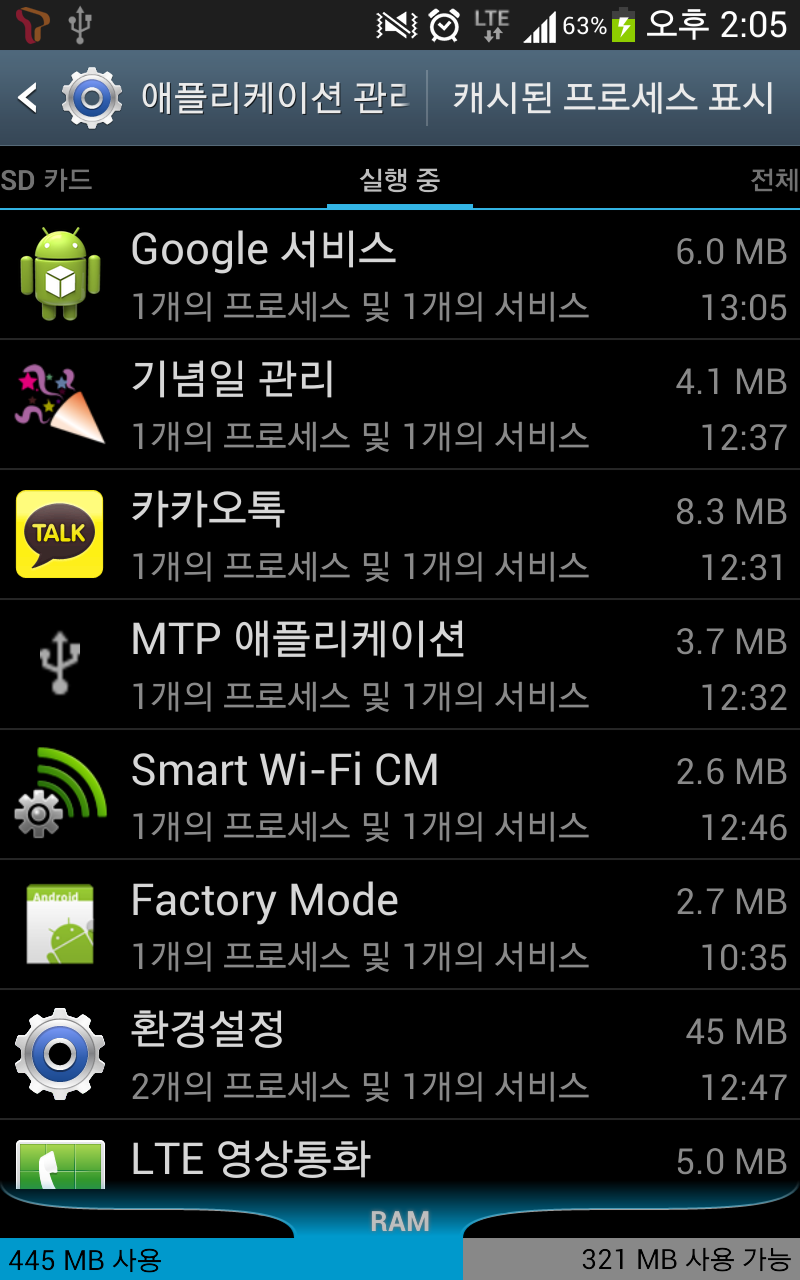Open MTP 애플리케이션 details
The width and height of the screenshot is (800, 1280).
[400, 665]
